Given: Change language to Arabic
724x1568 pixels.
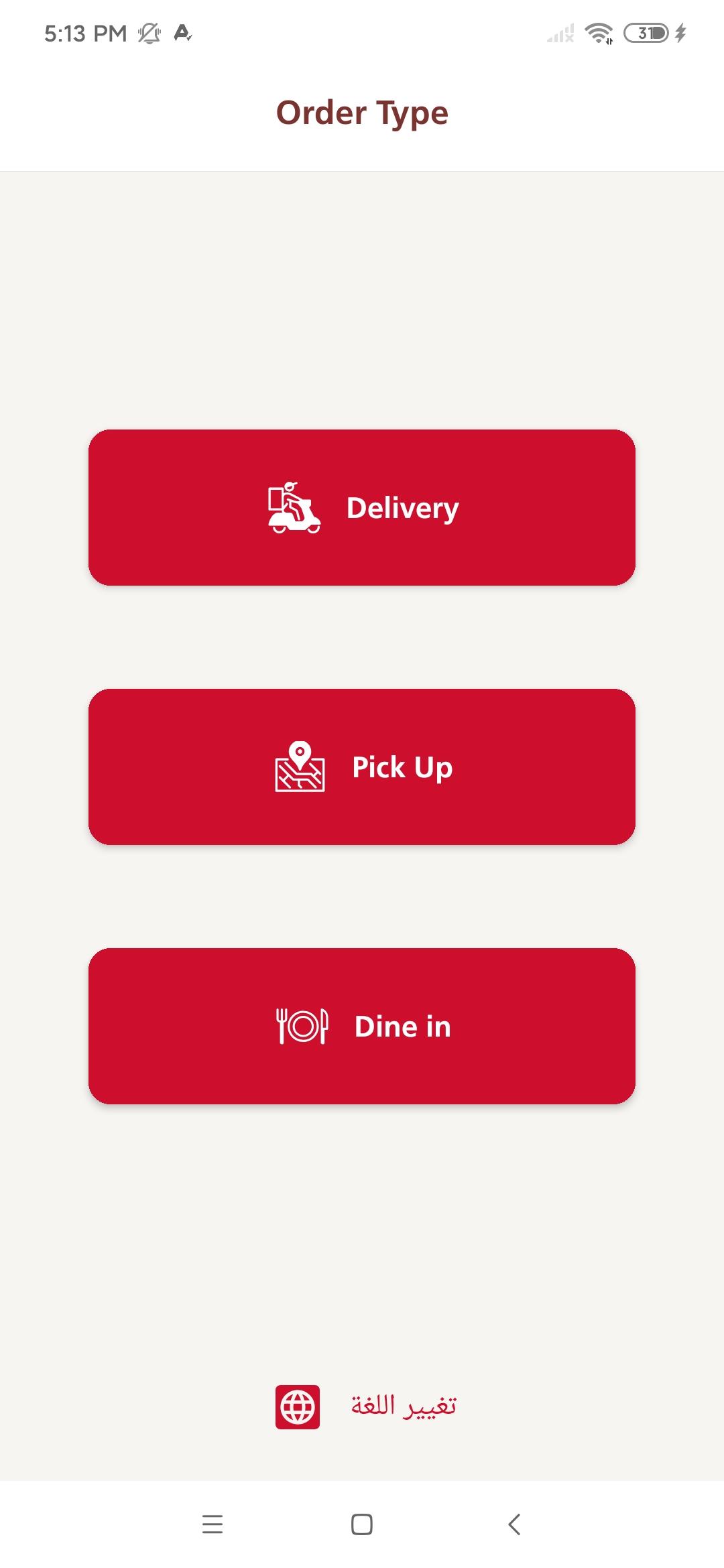Looking at the screenshot, I should tap(366, 1407).
